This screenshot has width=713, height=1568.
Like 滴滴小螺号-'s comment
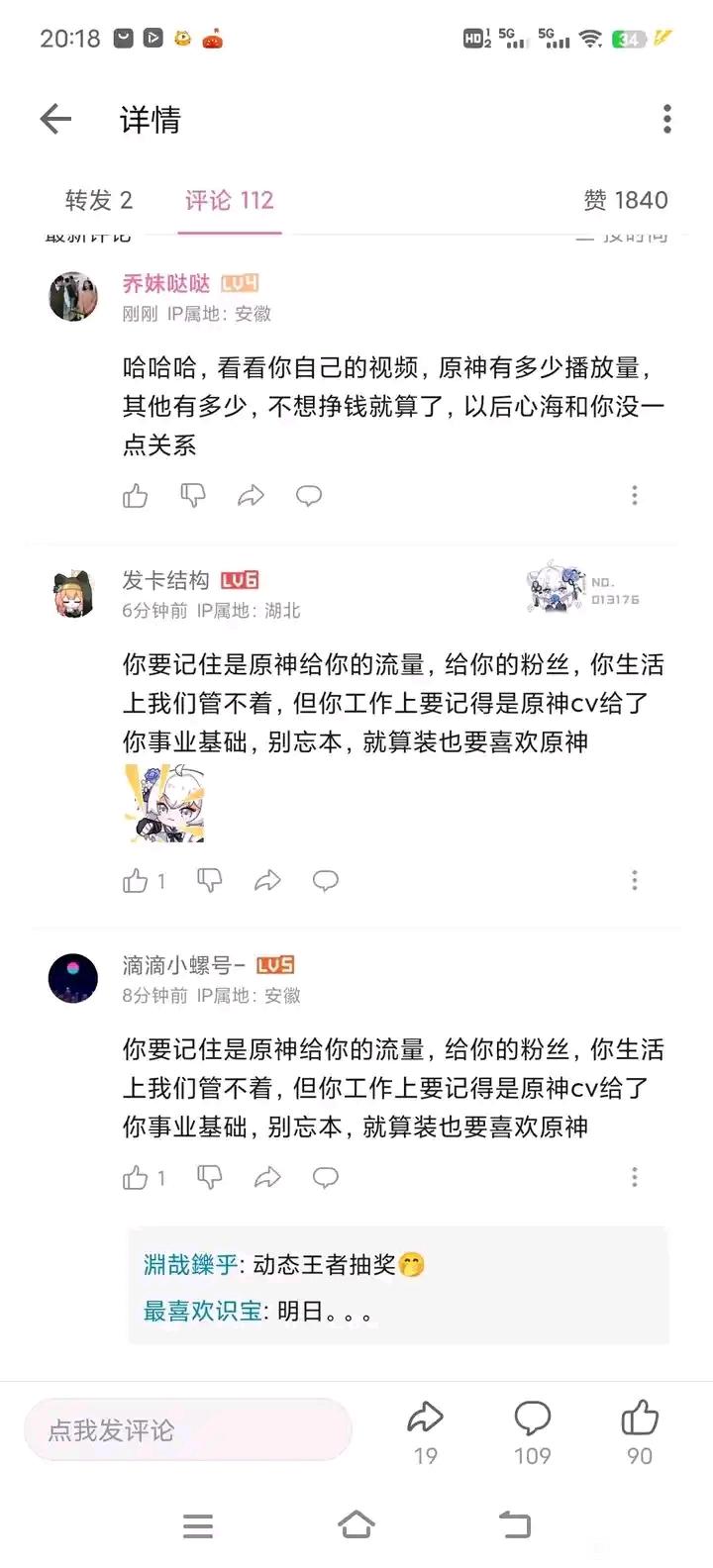tap(136, 1177)
